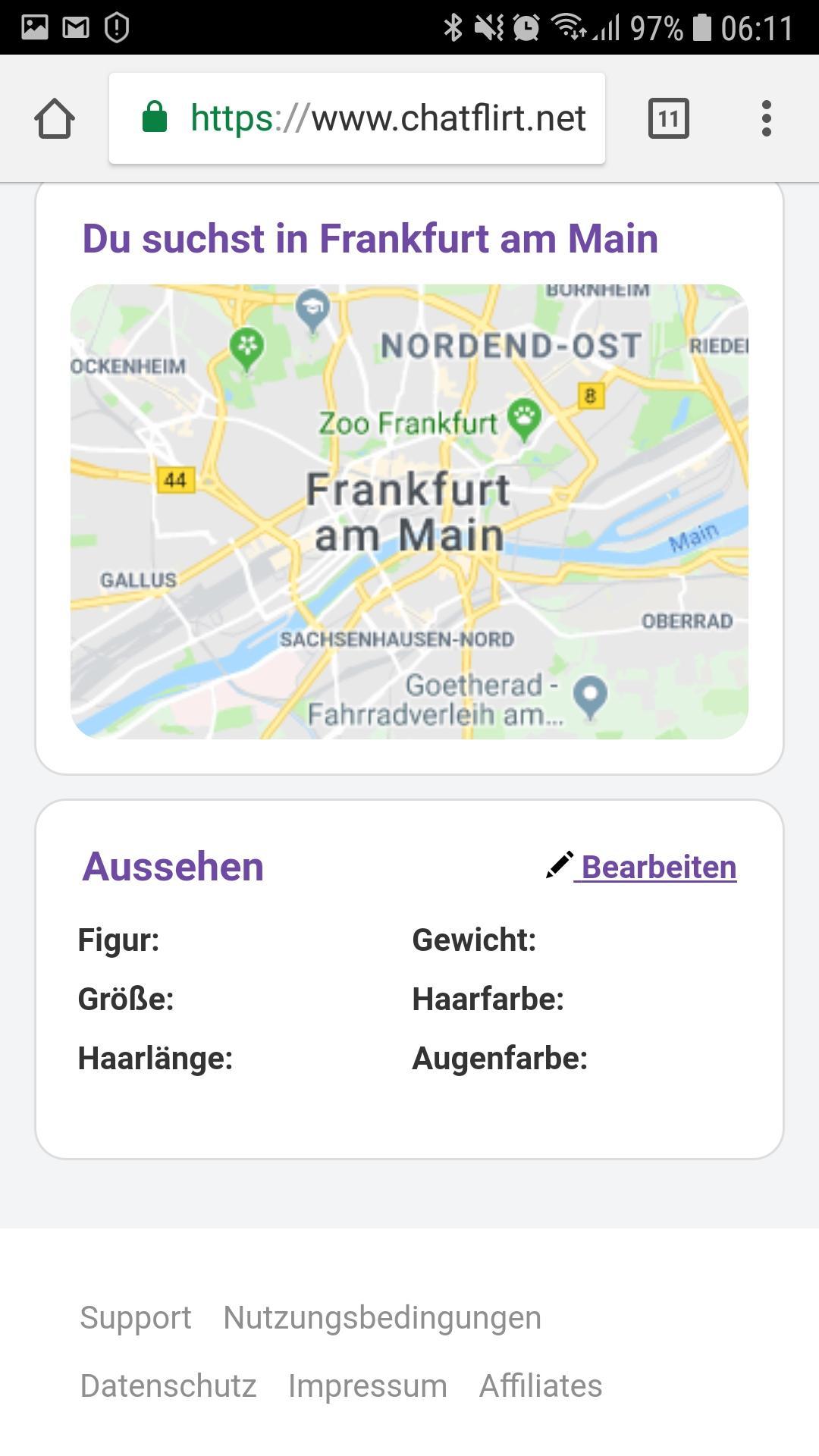This screenshot has width=819, height=1456.
Task: Open the browser overflow menu
Action: point(766,118)
